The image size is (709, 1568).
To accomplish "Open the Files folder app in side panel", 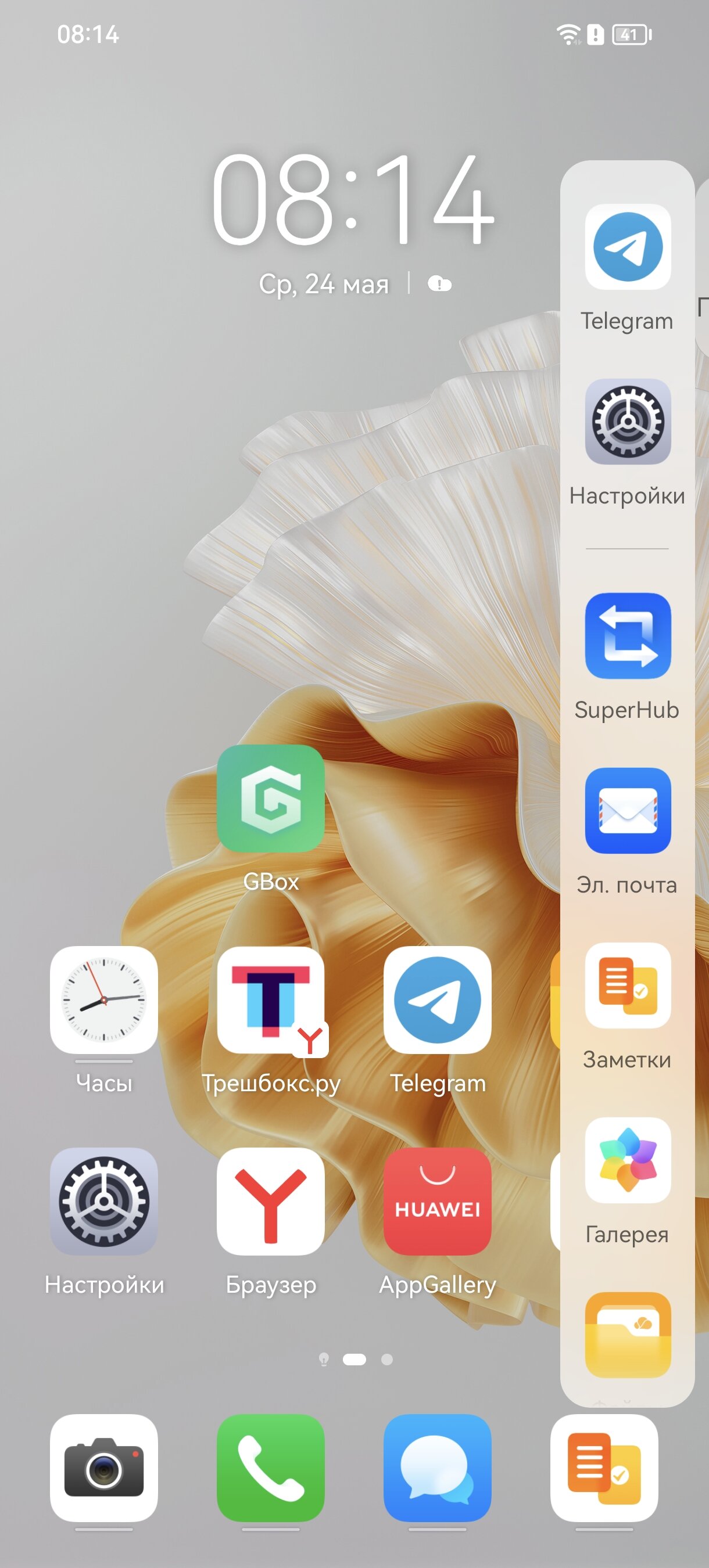I will coord(628,1335).
